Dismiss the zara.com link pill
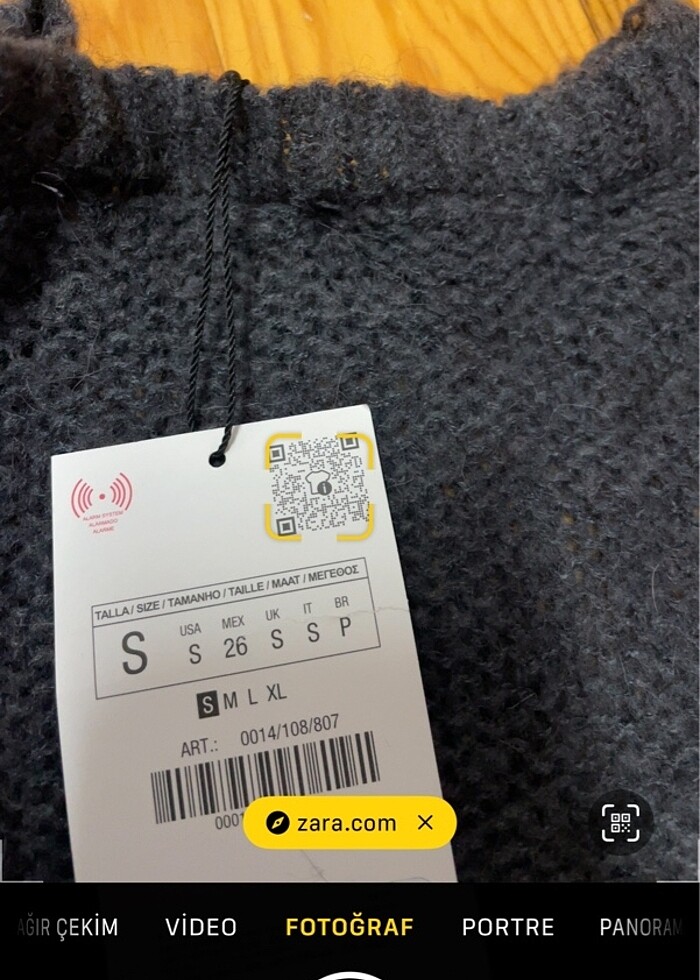The width and height of the screenshot is (700, 980). tap(425, 823)
